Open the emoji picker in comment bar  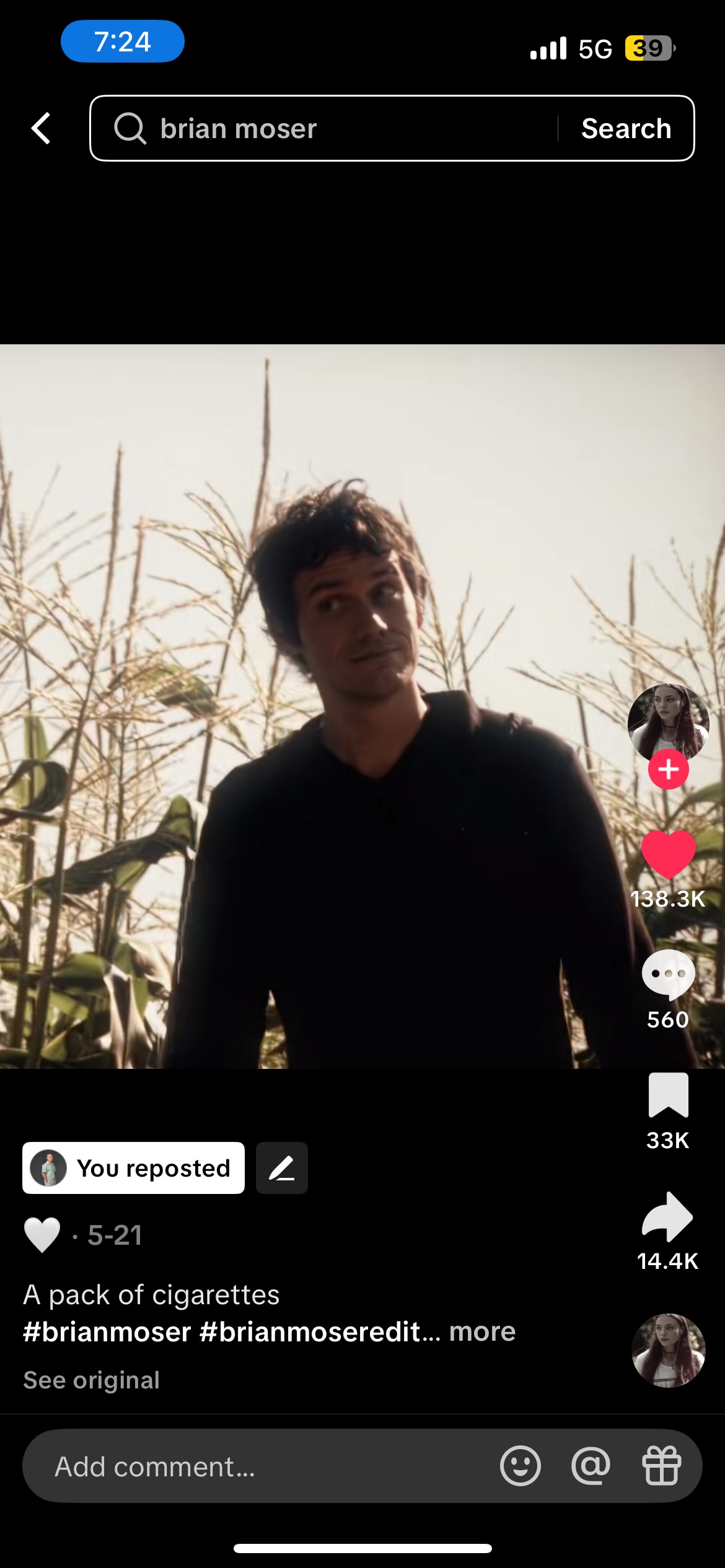coord(520,1466)
